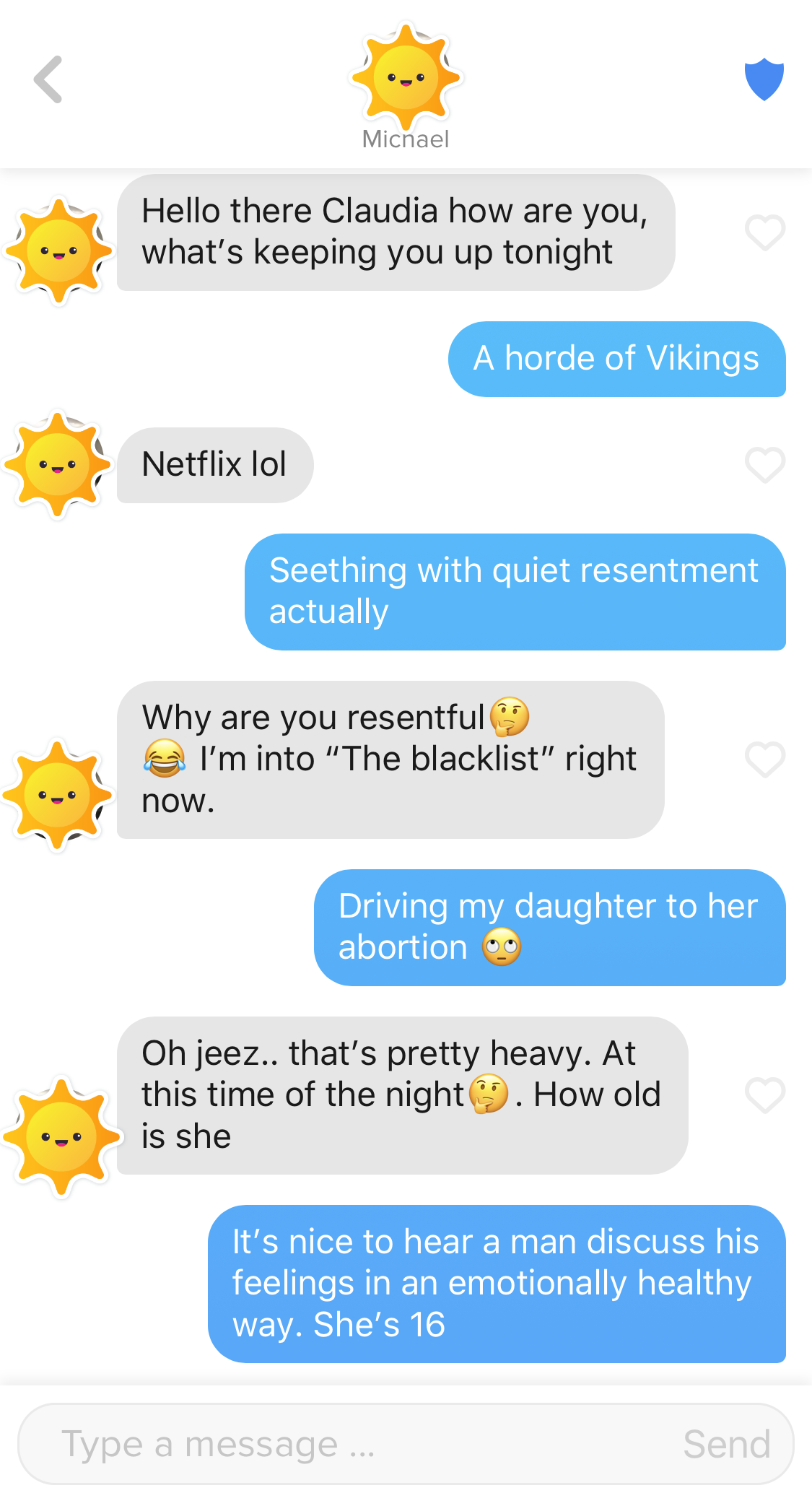Open the blue safety shield
812x1493 pixels.
pyautogui.click(x=764, y=79)
